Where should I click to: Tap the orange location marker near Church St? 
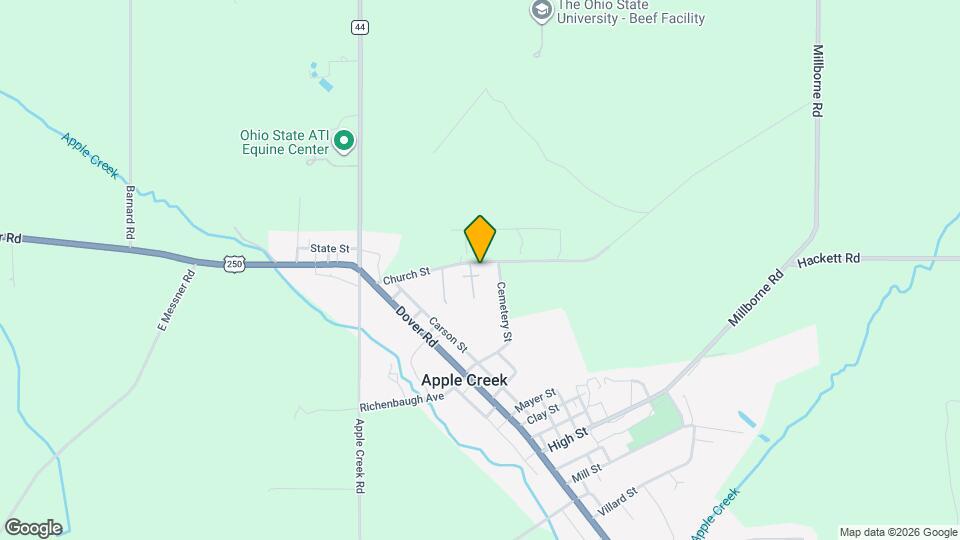(x=480, y=239)
